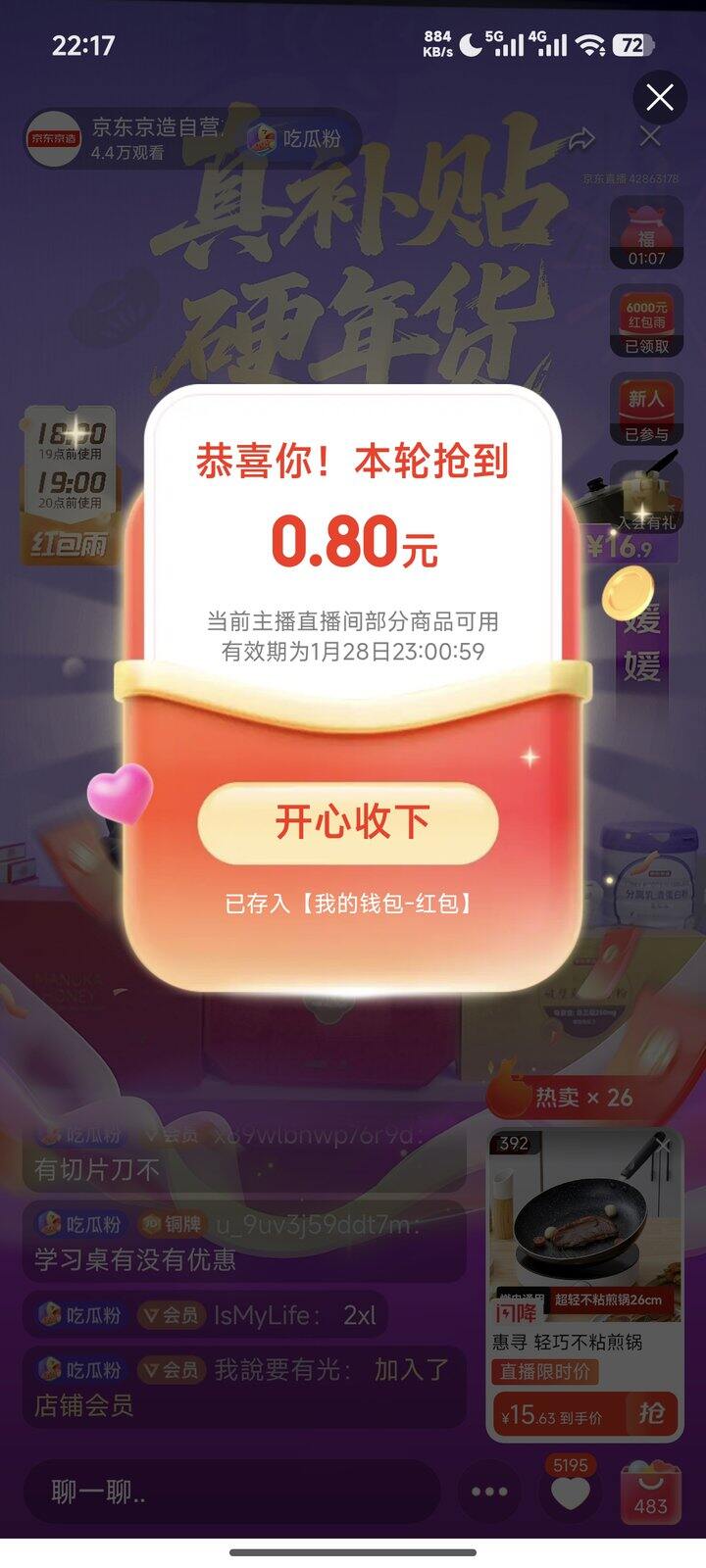This screenshot has width=706, height=1568.
Task: Open the 红包雨 schedule widget
Action: [70, 485]
